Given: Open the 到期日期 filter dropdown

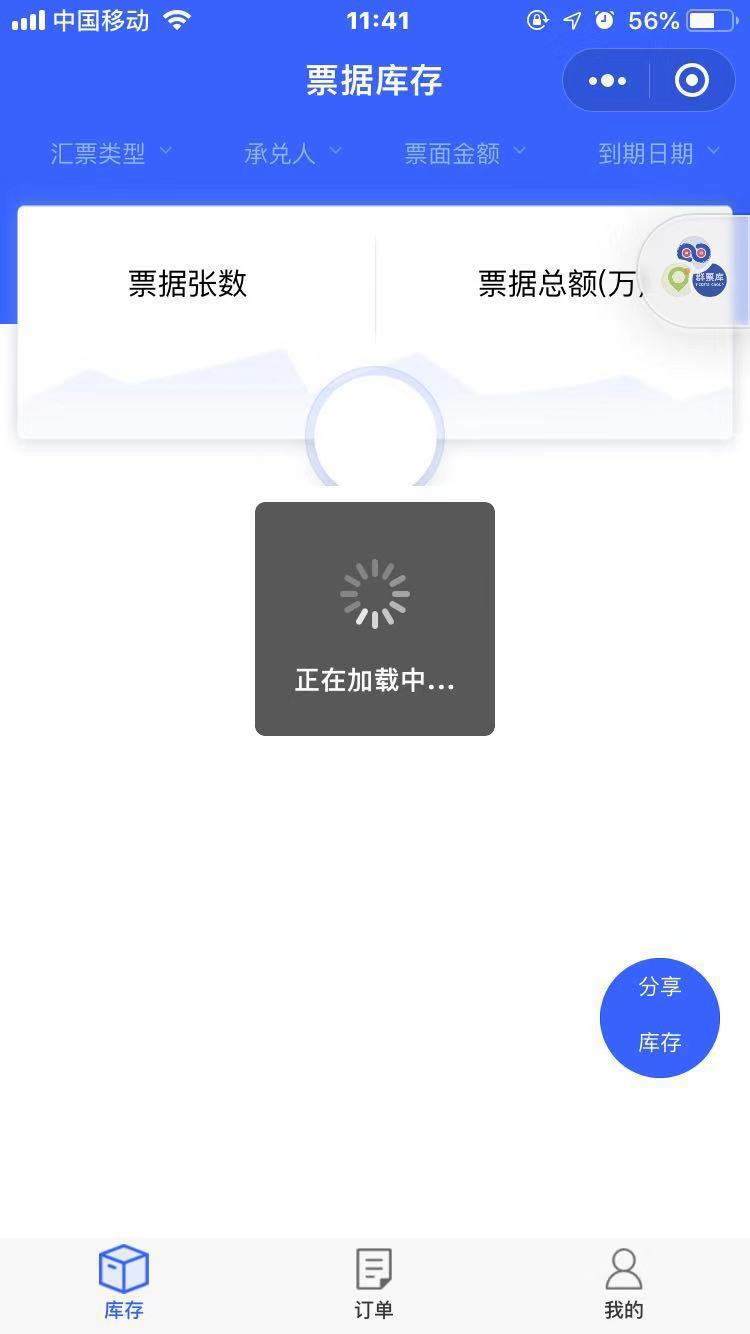Looking at the screenshot, I should coord(658,153).
